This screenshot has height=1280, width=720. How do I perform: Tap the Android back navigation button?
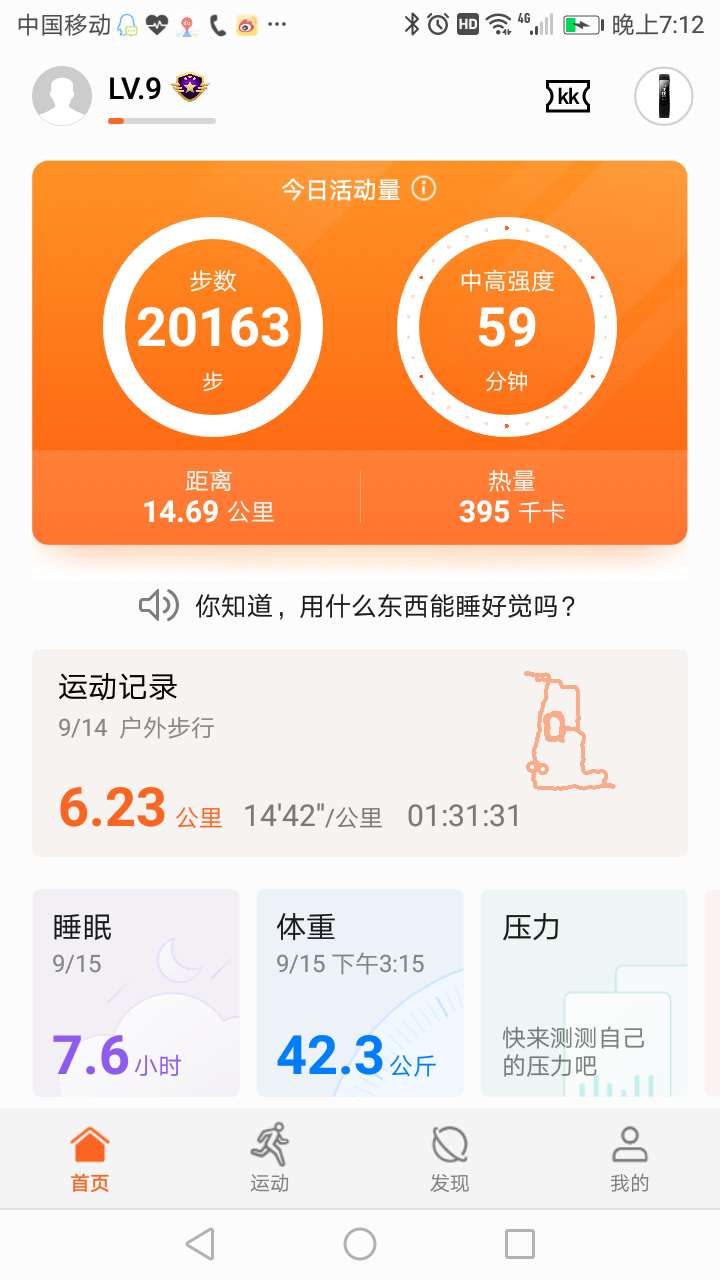(201, 1244)
